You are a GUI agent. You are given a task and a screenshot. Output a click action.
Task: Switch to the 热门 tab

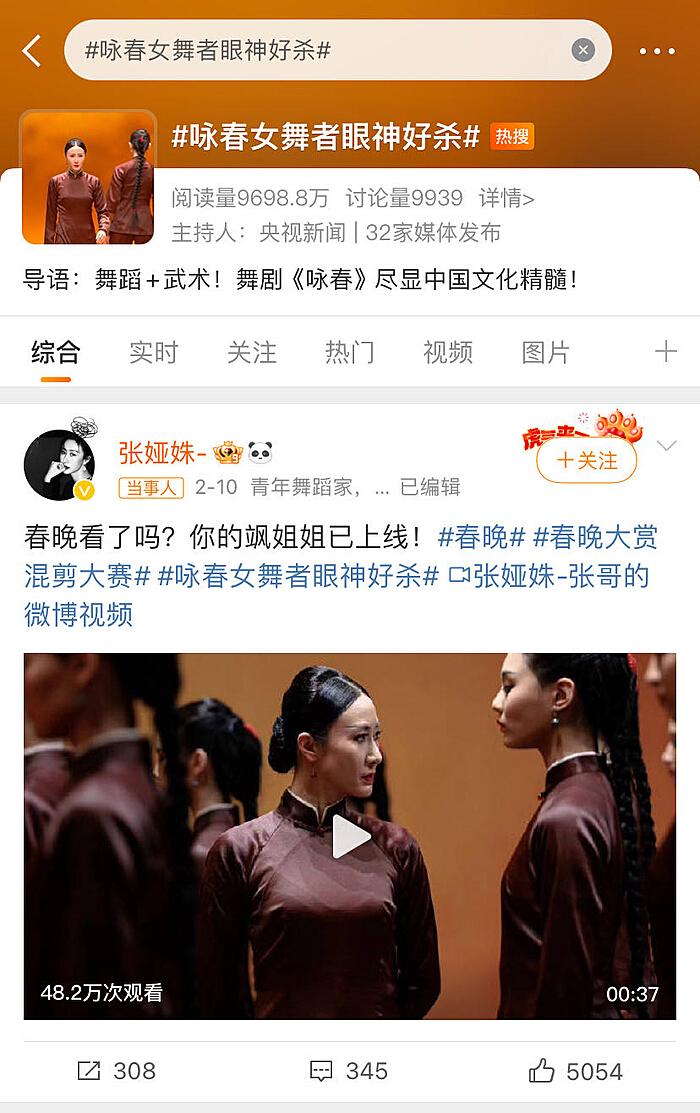(349, 352)
